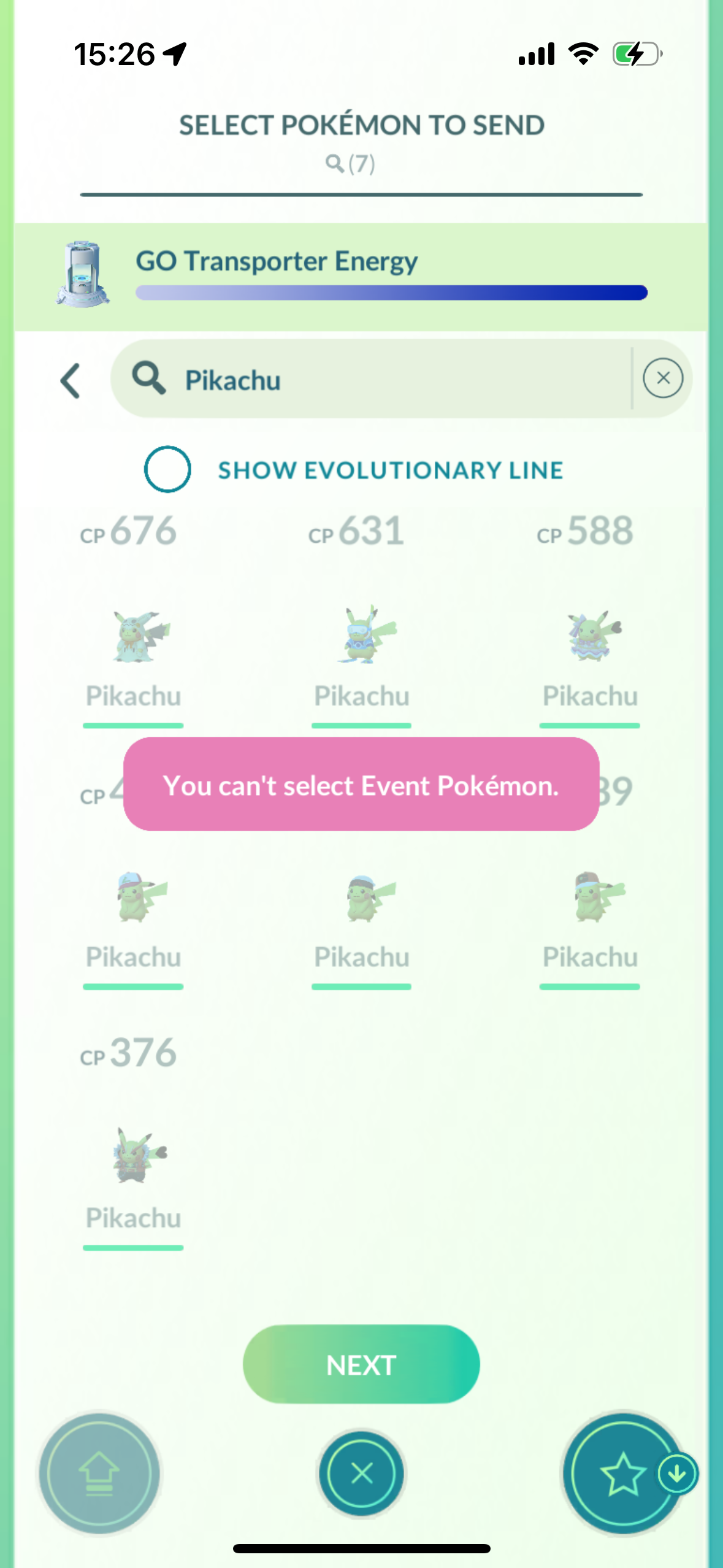
Task: Select the CP 376 Pikachu
Action: click(133, 1141)
